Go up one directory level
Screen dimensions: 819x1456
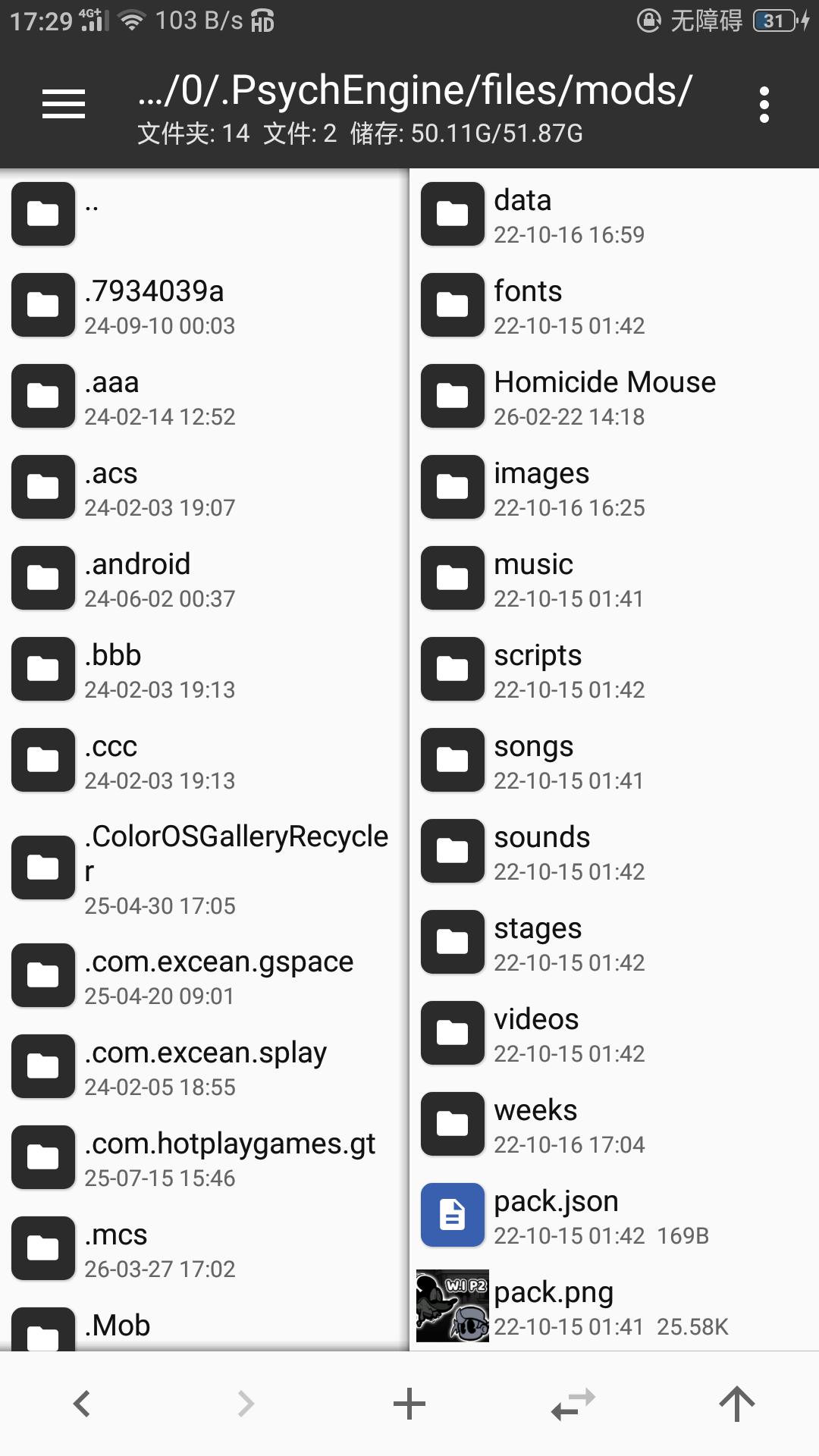[x=736, y=1404]
